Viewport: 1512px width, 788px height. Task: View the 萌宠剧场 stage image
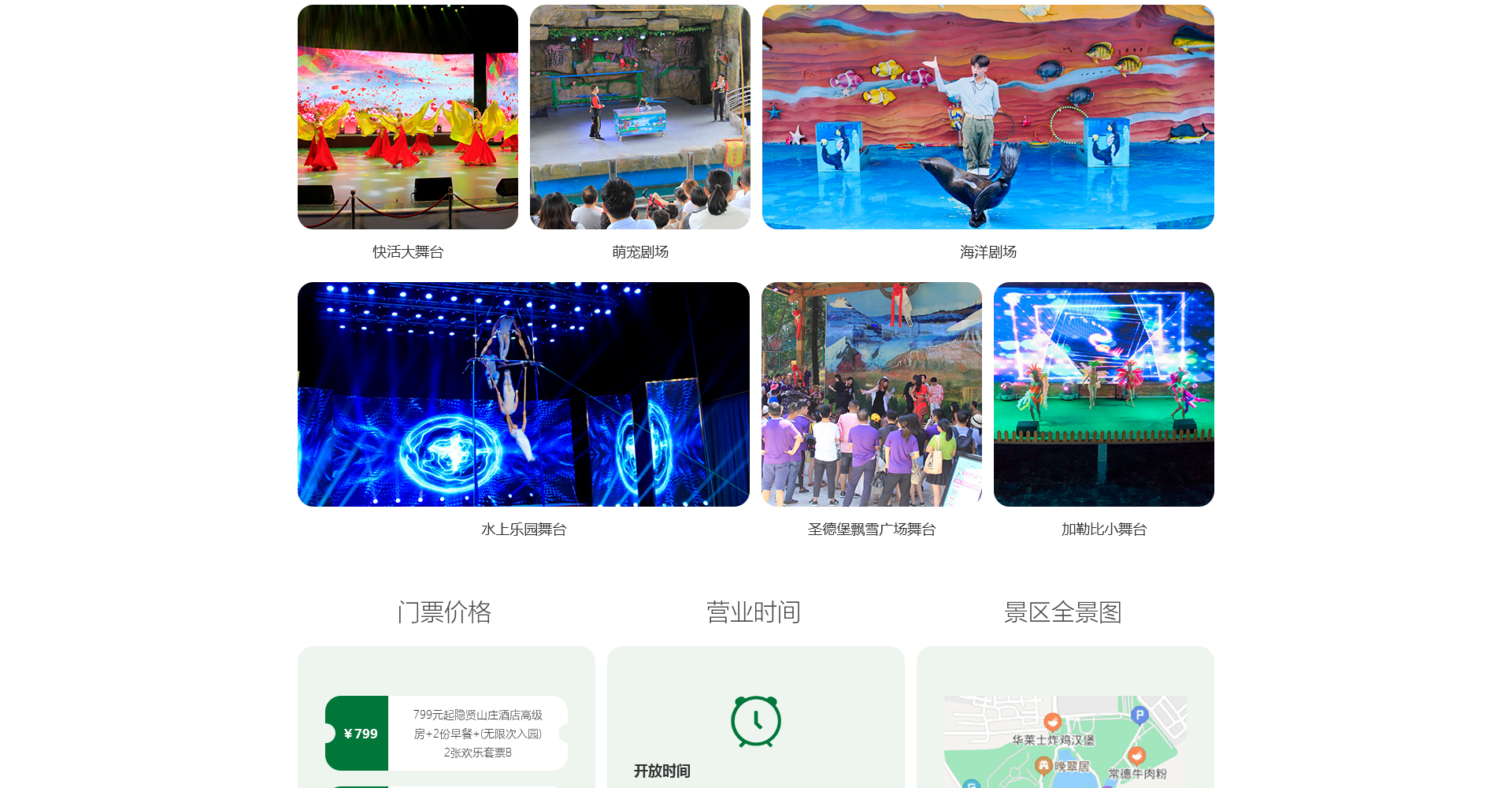pos(639,117)
